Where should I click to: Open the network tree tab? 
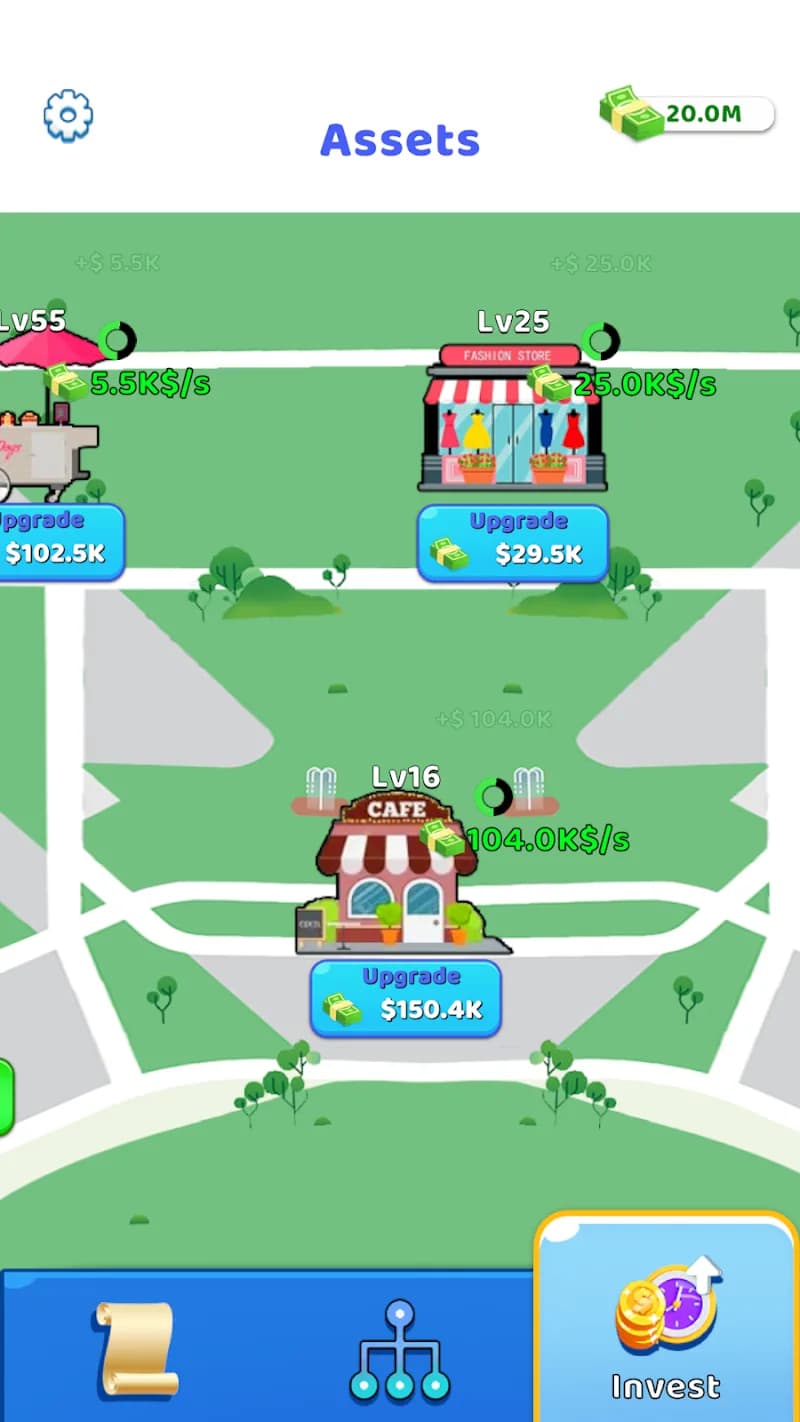click(x=400, y=1349)
